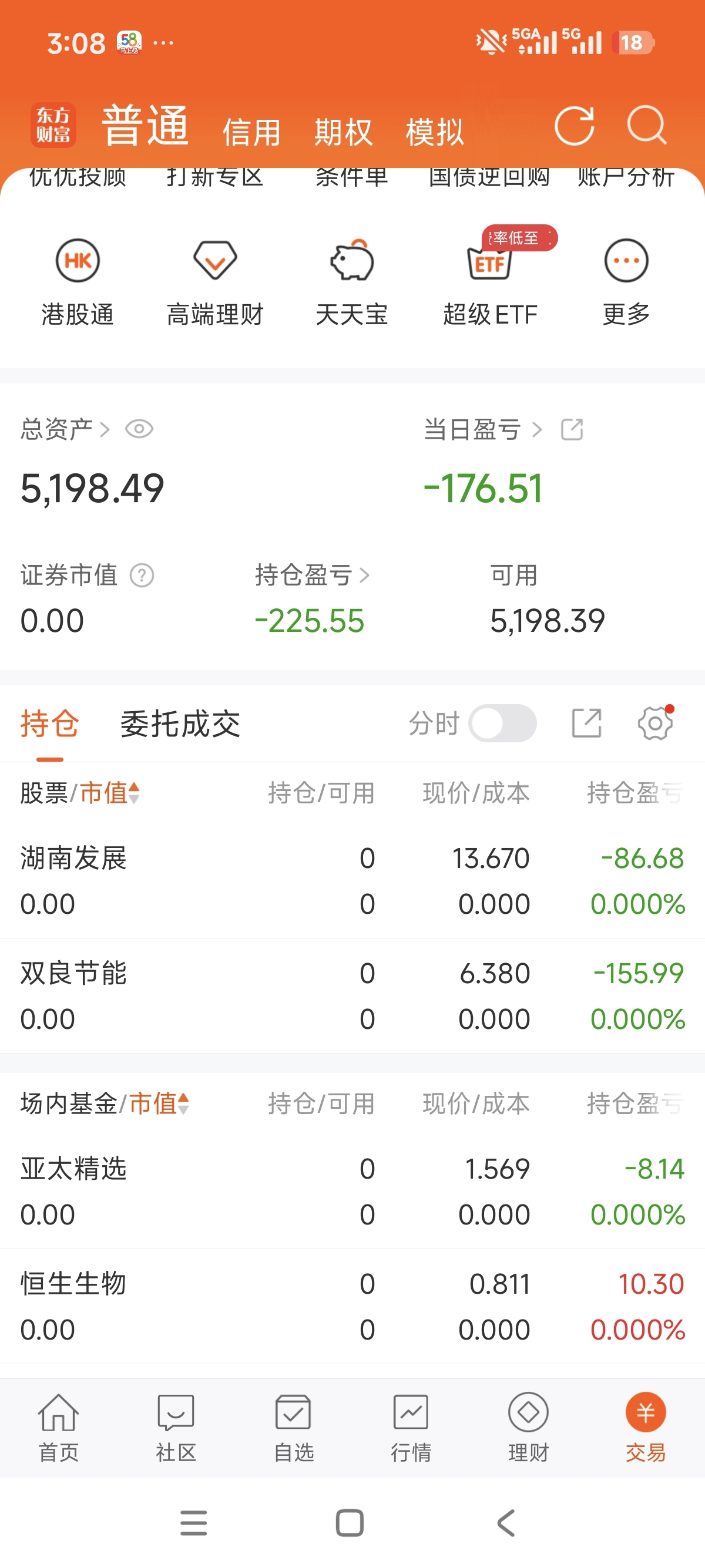Toggle the 分时 switch on
Screen dimensions: 705x1568
click(502, 723)
